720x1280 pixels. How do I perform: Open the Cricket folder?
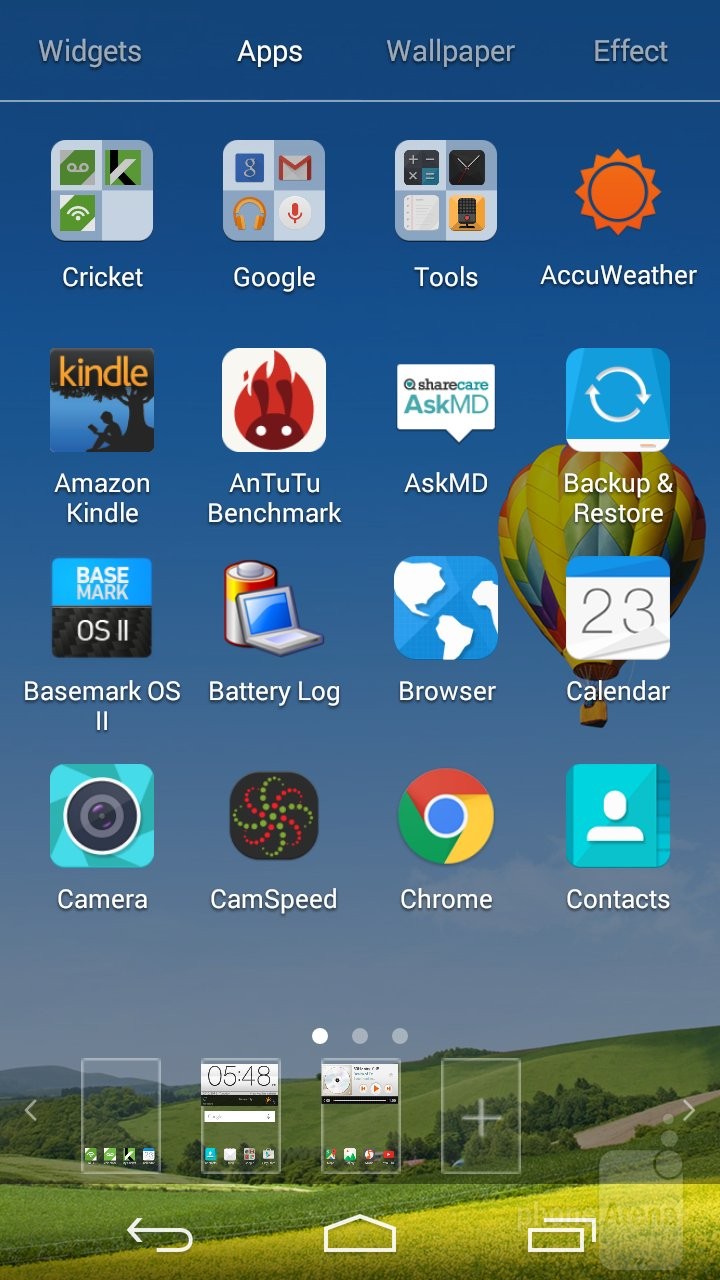click(102, 191)
